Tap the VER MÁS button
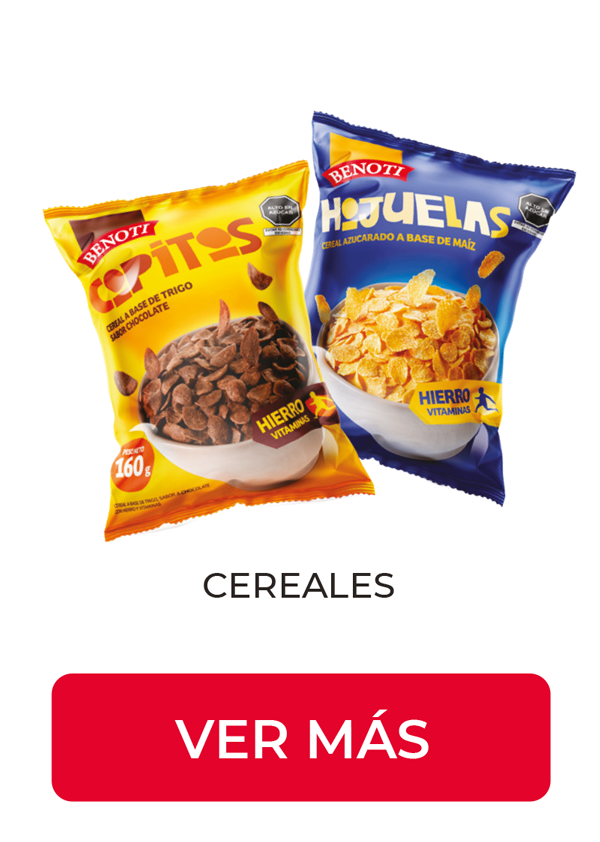 tap(300, 737)
